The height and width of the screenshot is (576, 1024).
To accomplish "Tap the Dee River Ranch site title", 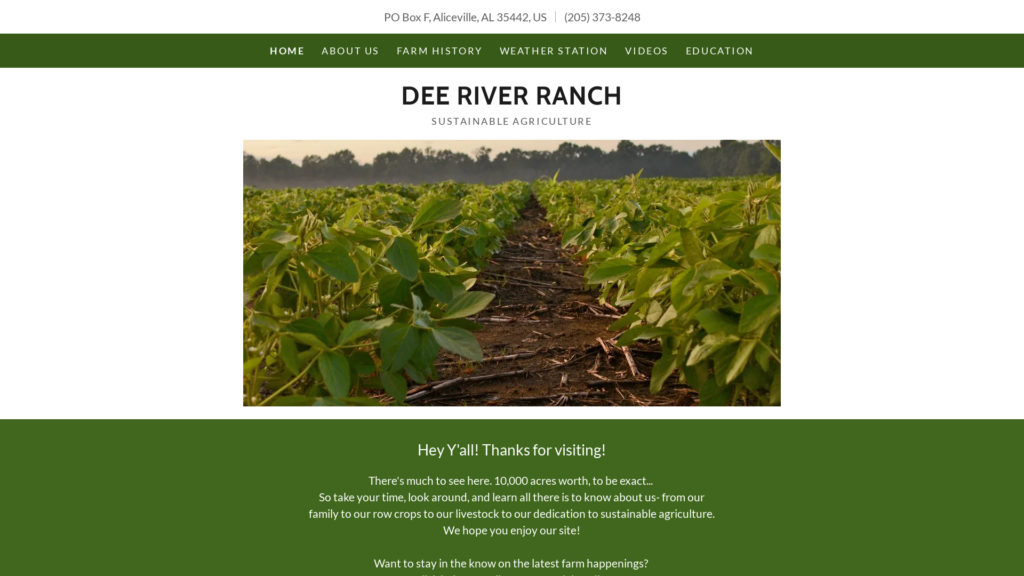I will click(x=511, y=96).
